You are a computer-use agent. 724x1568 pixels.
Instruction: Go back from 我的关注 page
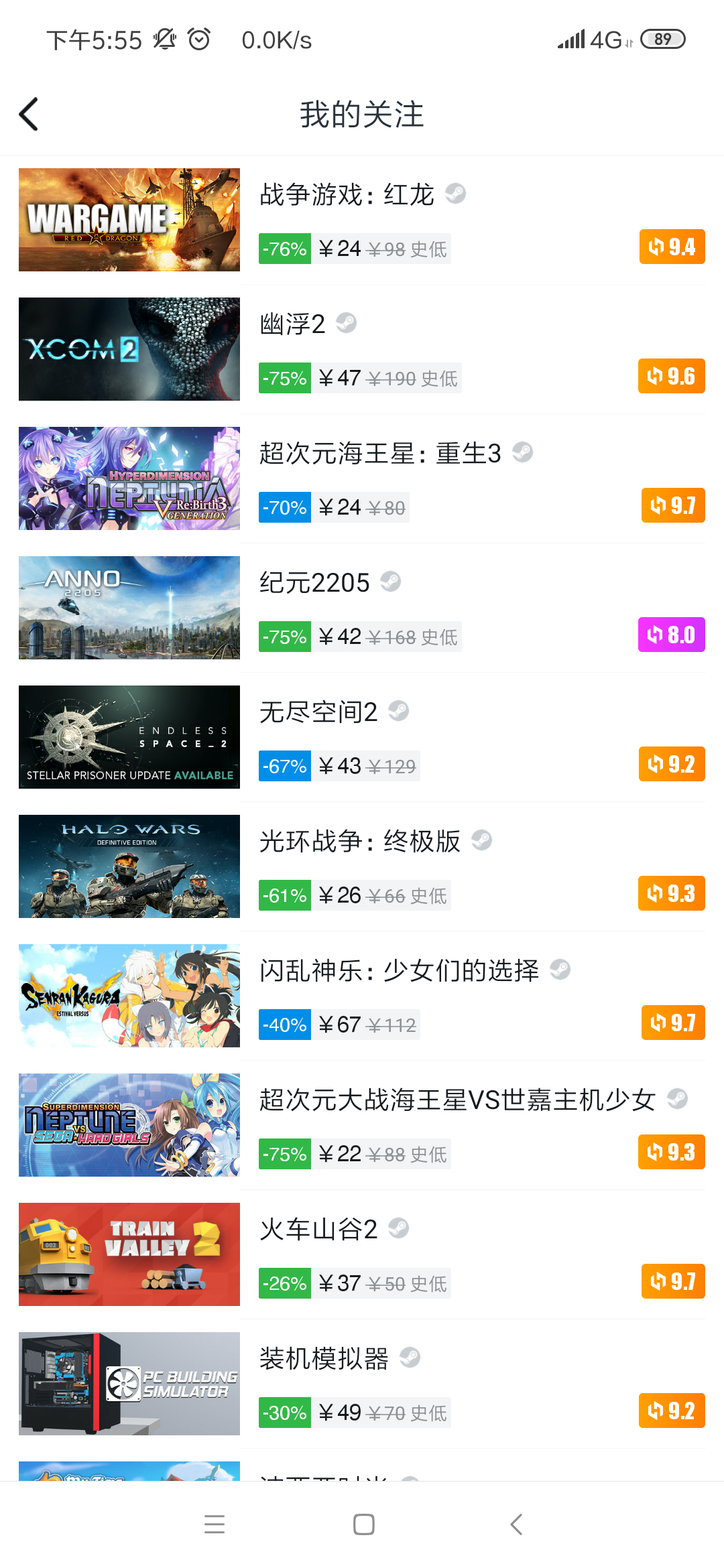(29, 114)
